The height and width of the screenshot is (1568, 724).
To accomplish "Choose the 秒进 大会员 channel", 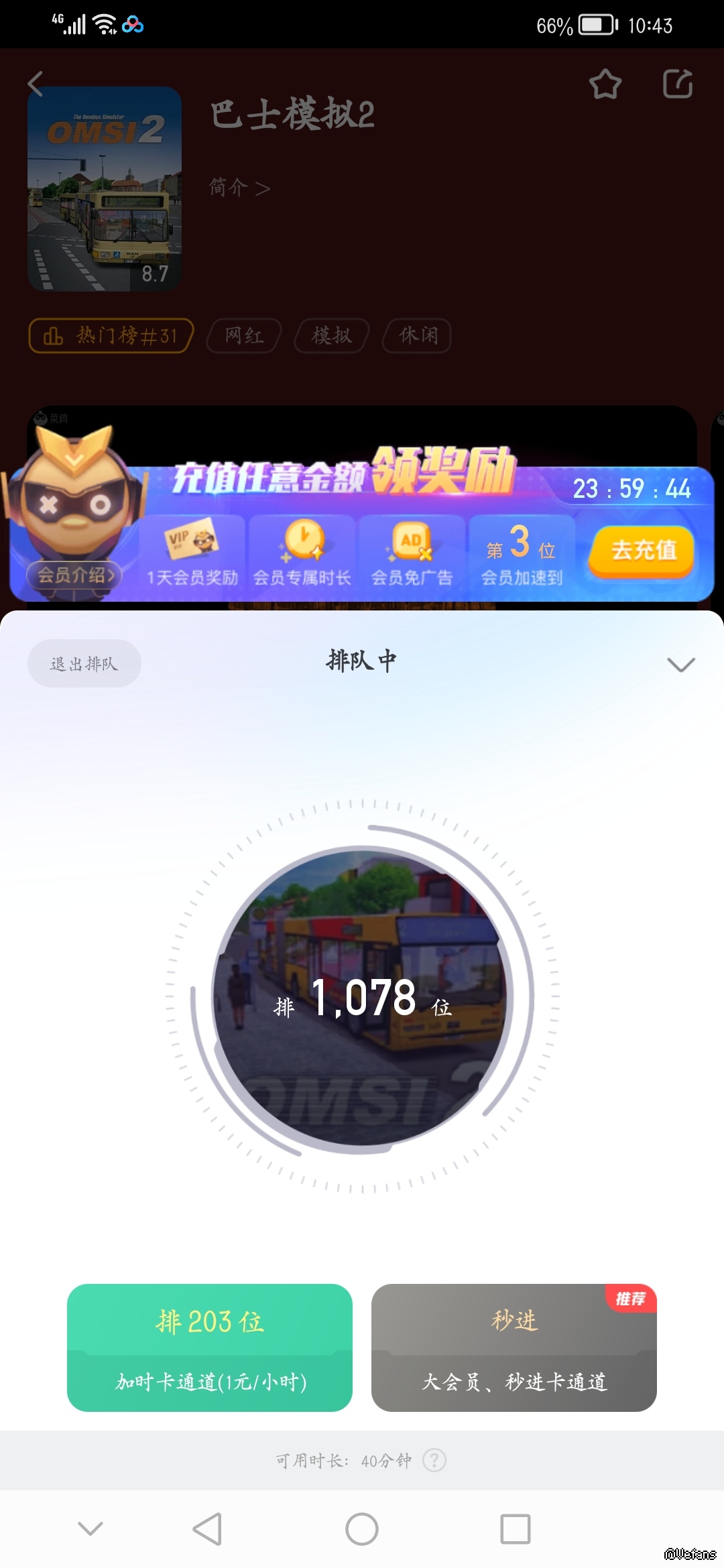I will tap(514, 1347).
